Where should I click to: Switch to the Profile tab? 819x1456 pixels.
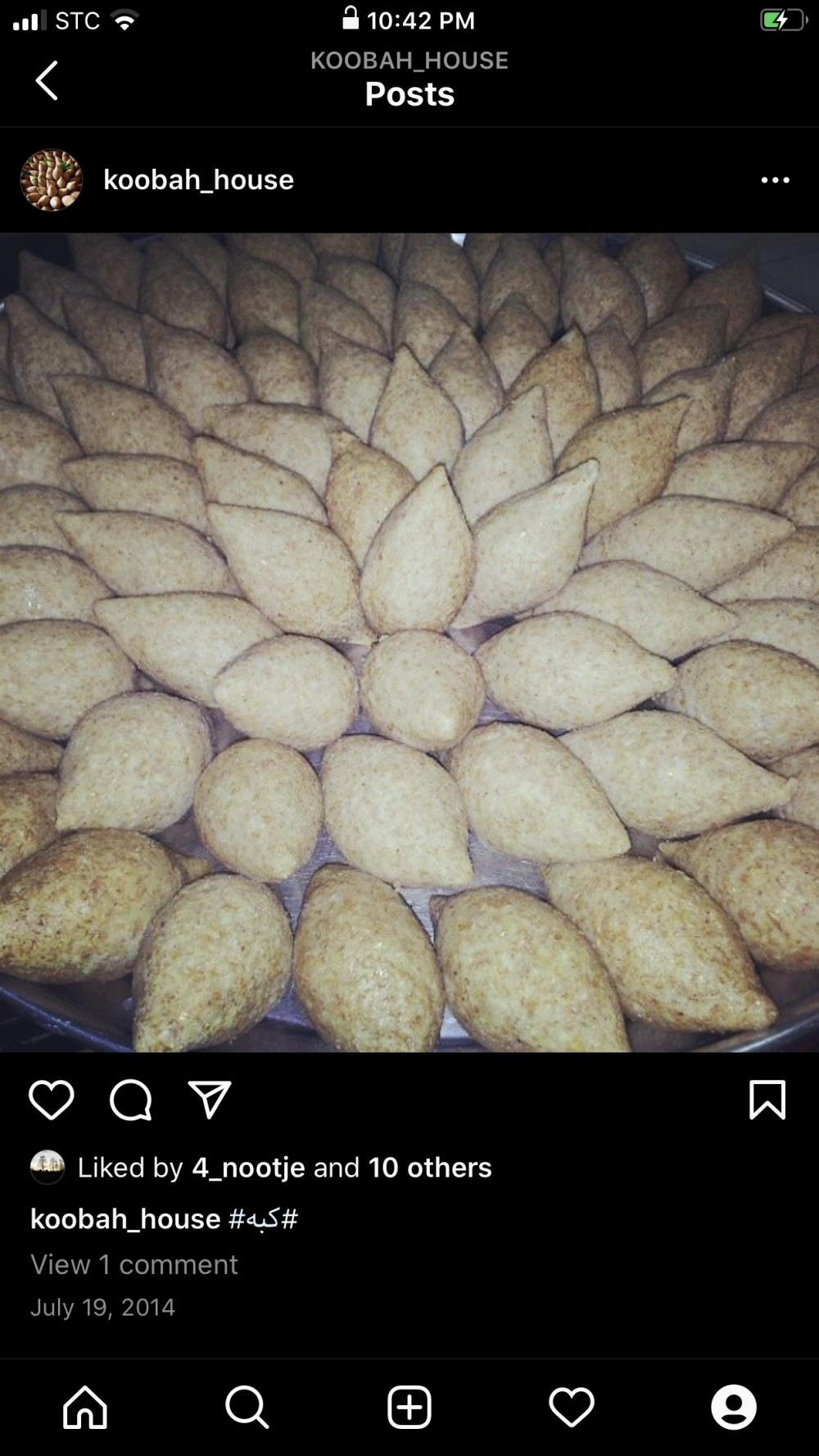(734, 1408)
